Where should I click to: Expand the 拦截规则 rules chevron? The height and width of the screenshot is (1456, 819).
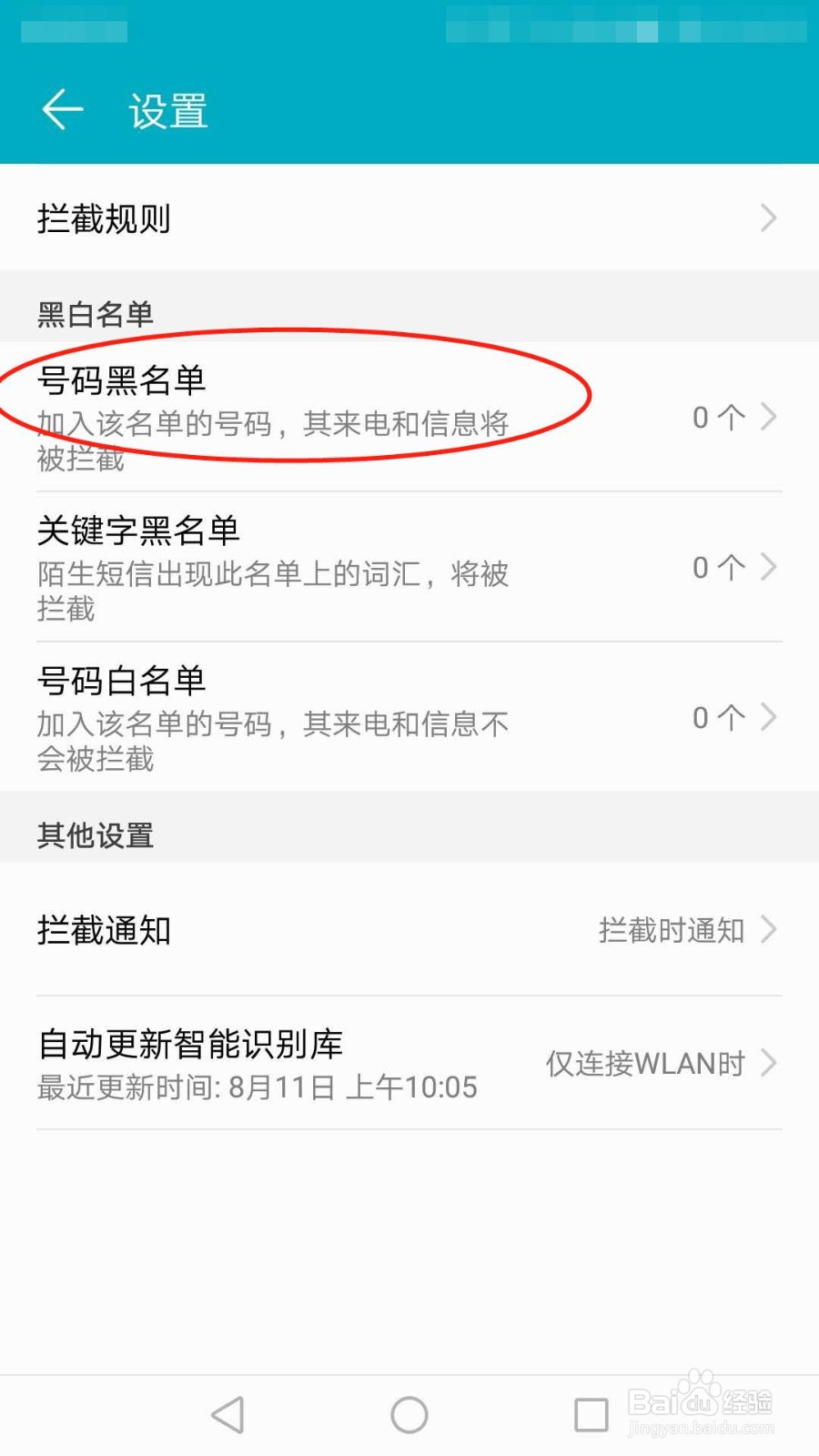(769, 218)
